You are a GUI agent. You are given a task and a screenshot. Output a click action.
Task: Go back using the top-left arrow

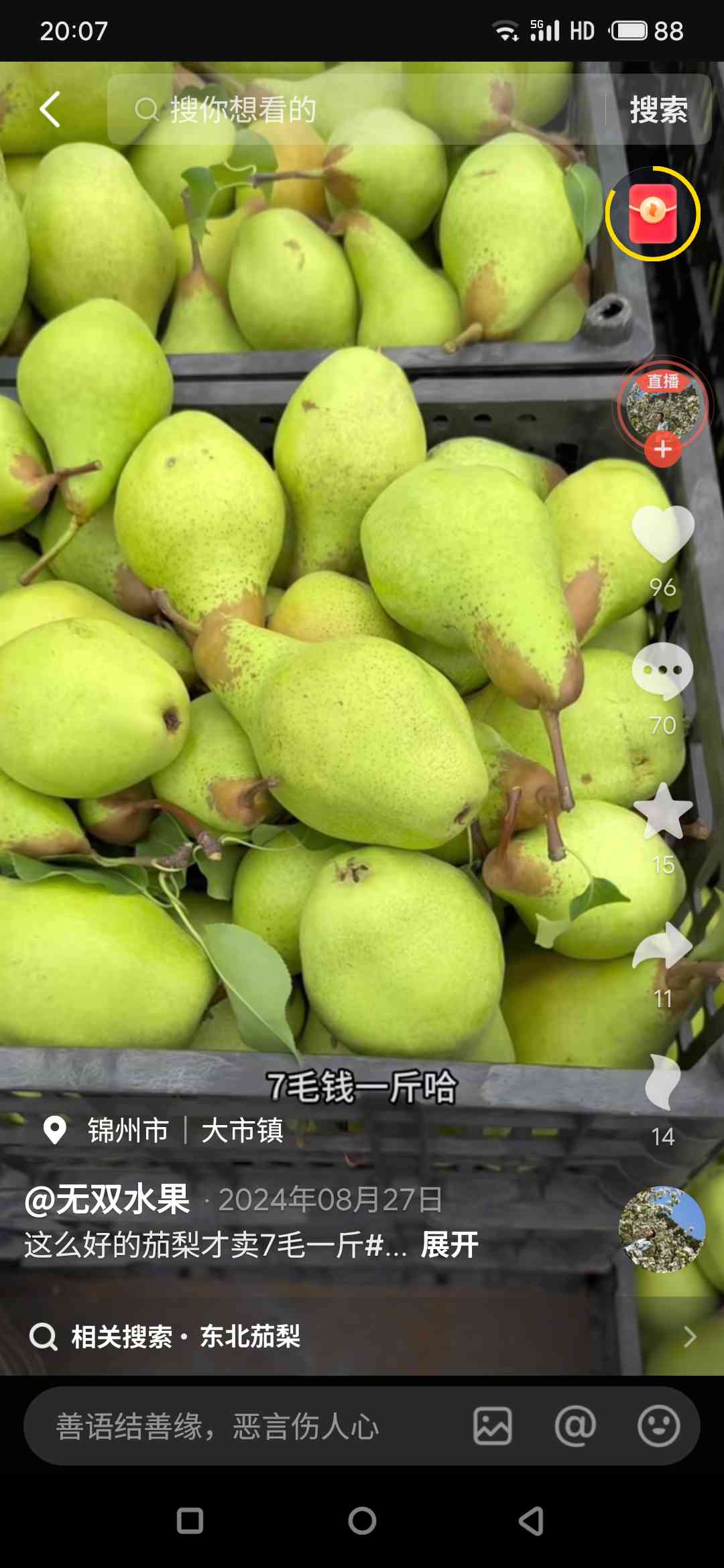[x=50, y=109]
